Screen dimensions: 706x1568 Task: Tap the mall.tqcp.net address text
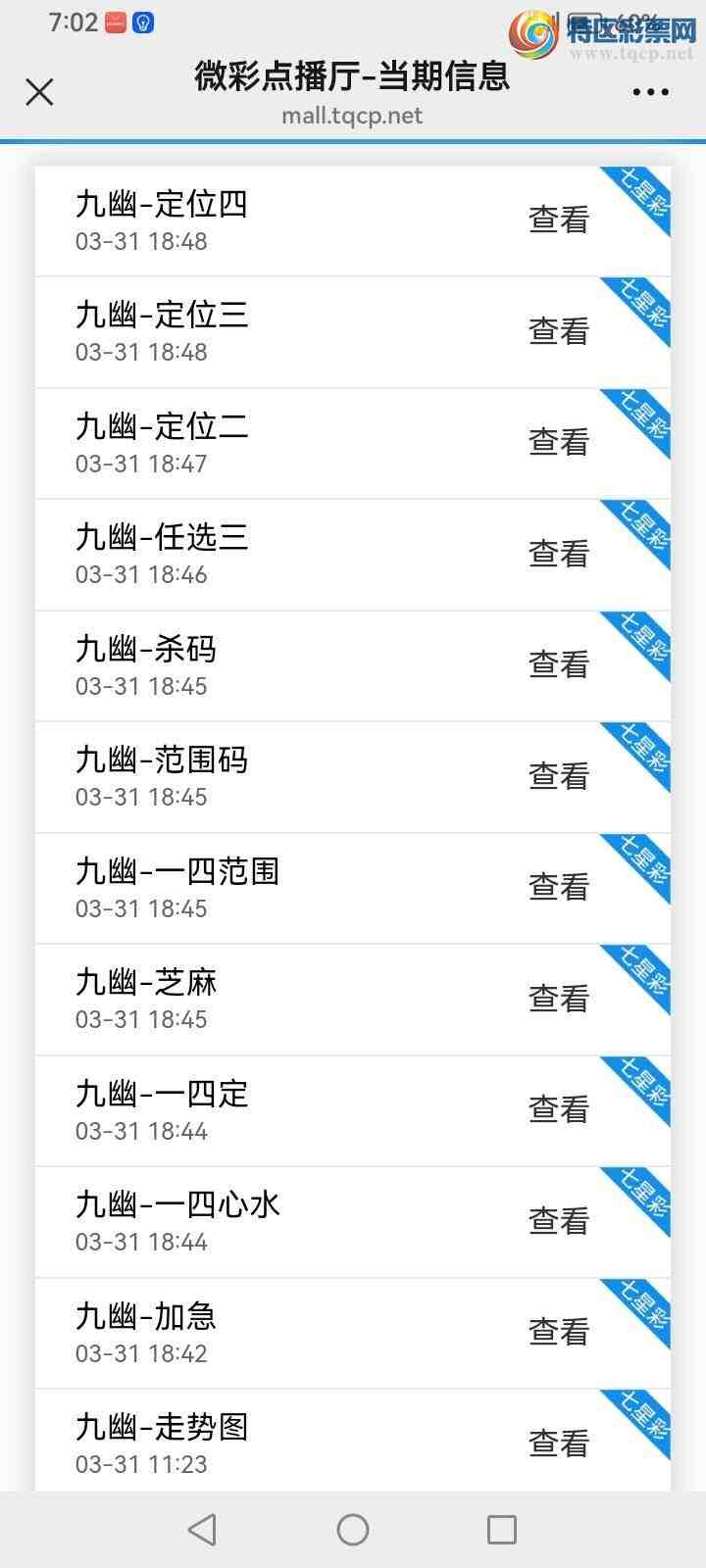(x=352, y=115)
